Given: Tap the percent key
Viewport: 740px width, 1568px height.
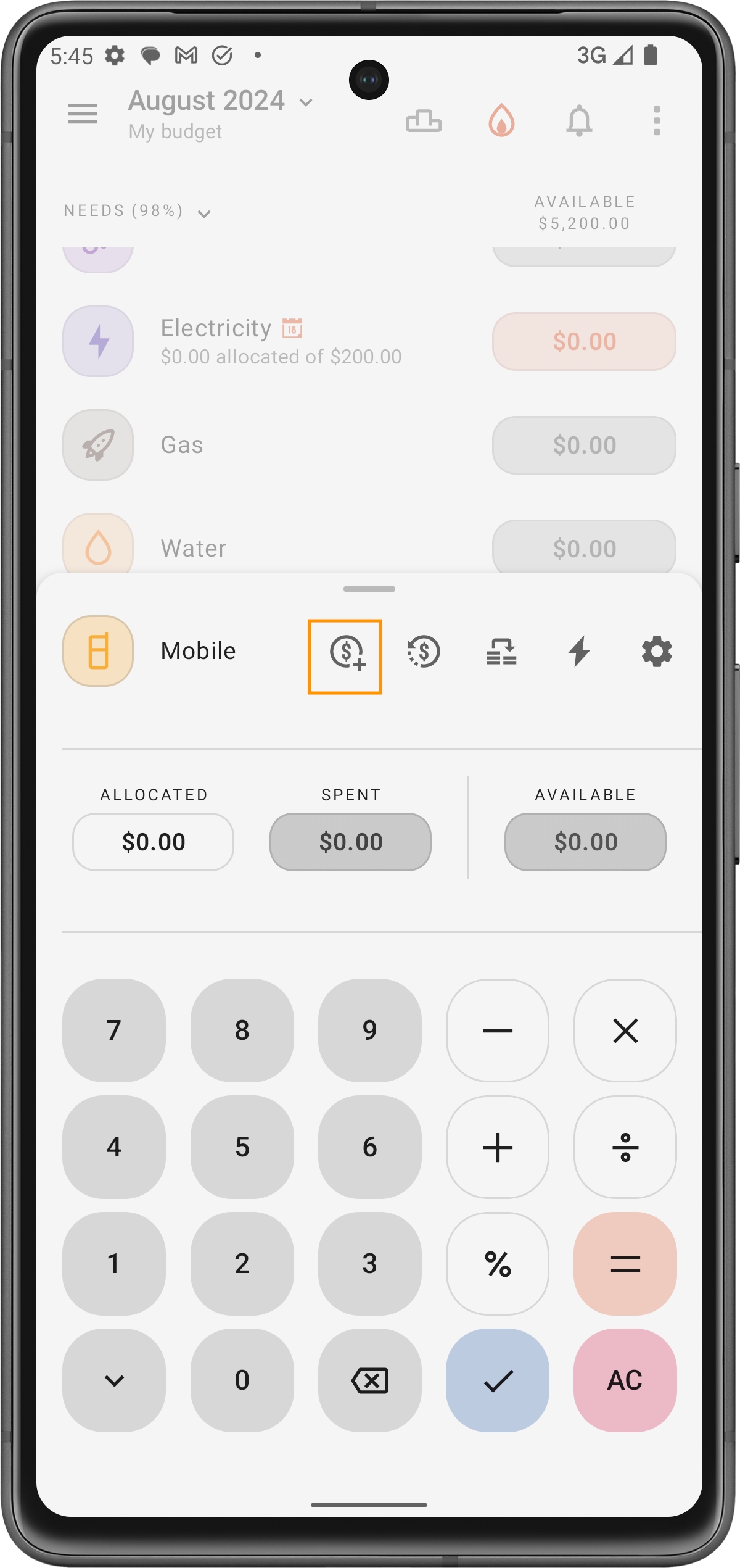Looking at the screenshot, I should pyautogui.click(x=498, y=1263).
